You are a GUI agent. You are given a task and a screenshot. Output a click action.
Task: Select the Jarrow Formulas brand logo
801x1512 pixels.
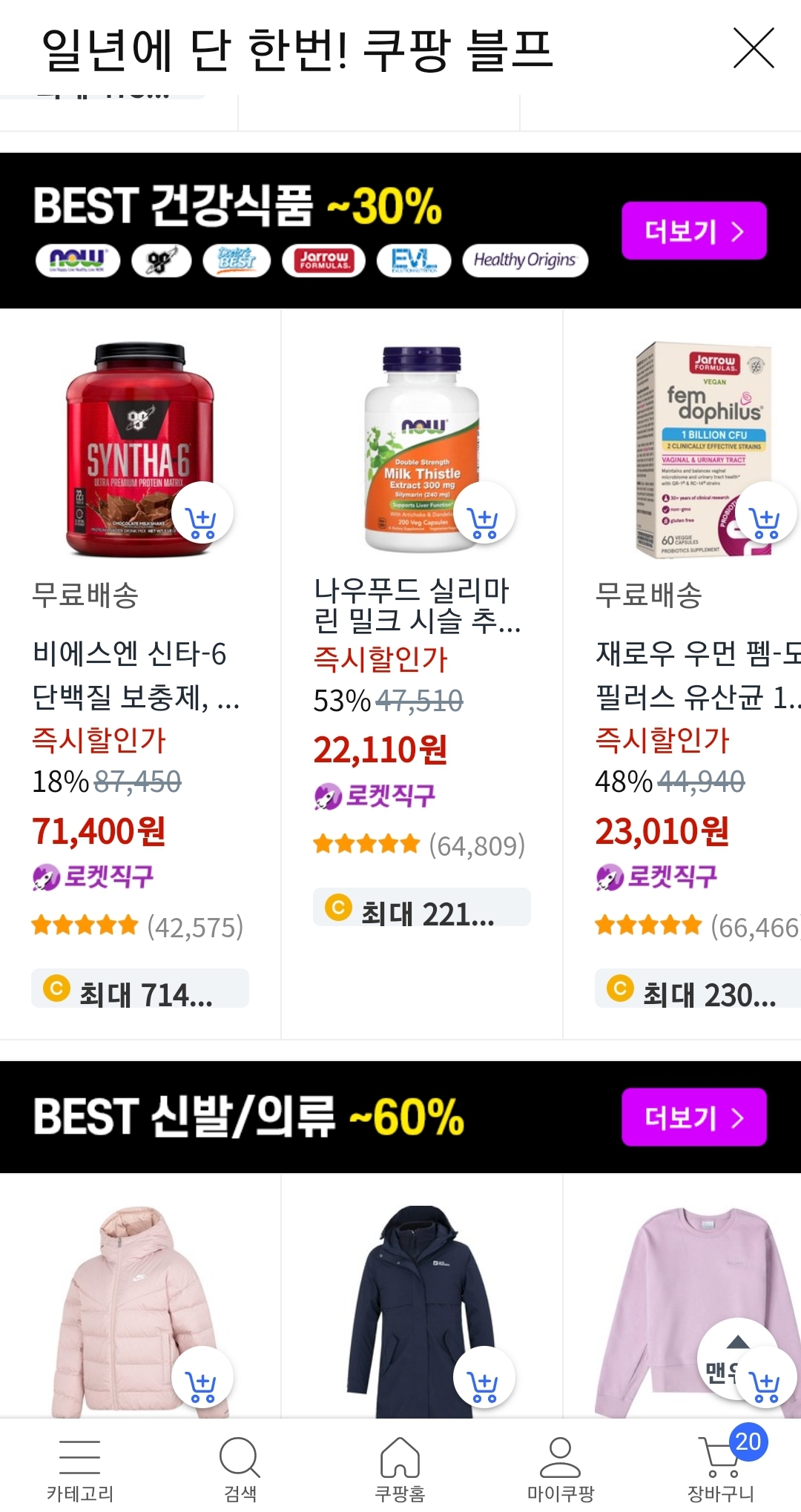(324, 260)
